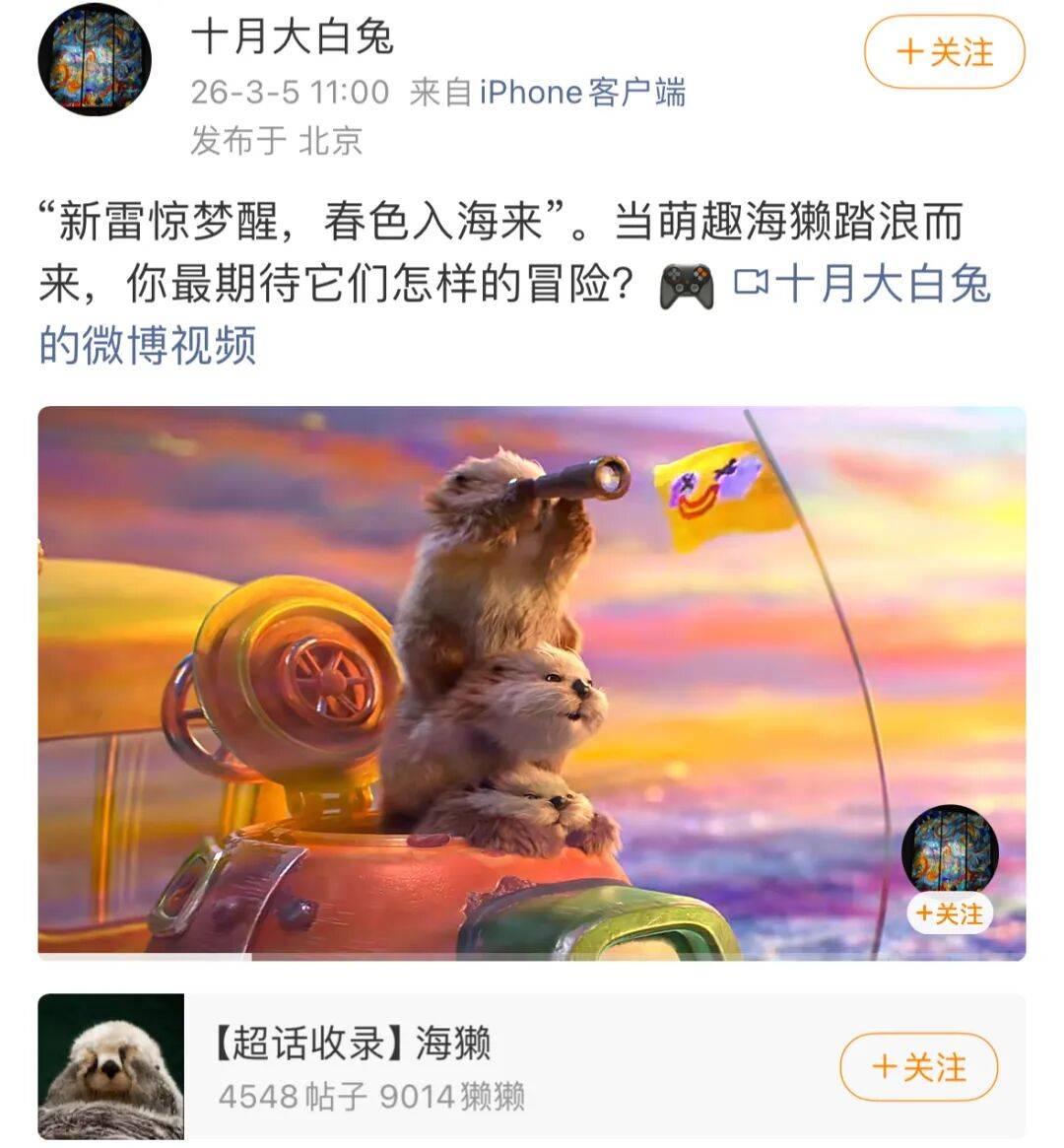Open 十月大白兔's profile avatar
The width and height of the screenshot is (1064, 1148).
(x=94, y=58)
